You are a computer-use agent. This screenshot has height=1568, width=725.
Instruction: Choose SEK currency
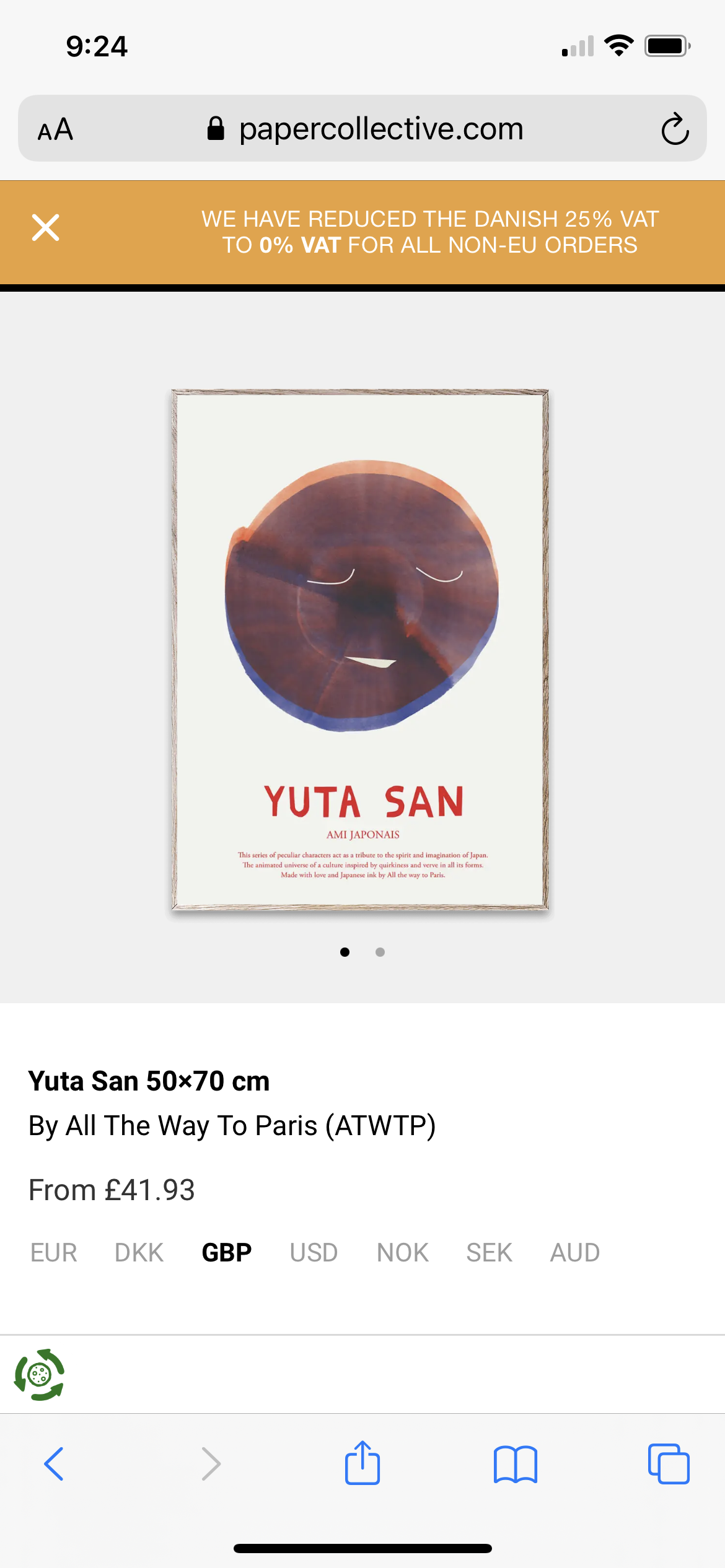click(489, 1253)
